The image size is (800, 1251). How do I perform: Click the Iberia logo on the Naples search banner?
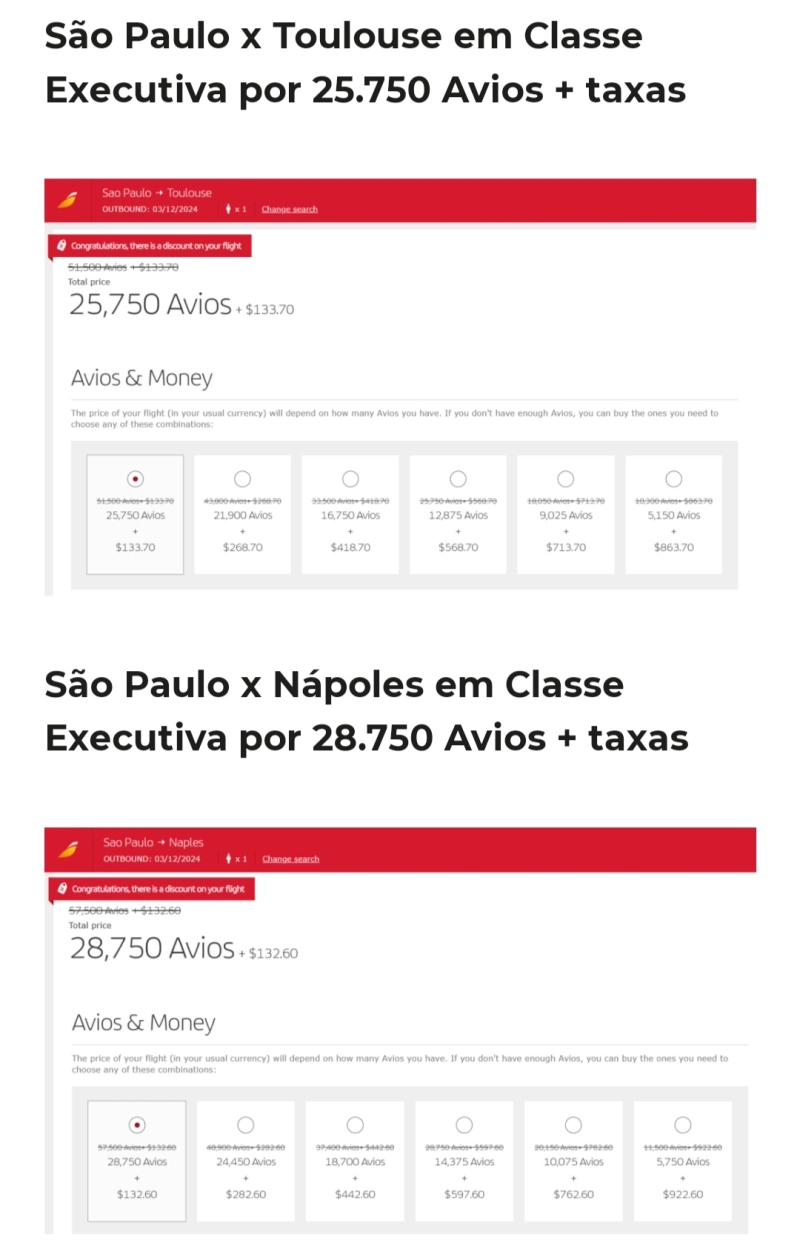pyautogui.click(x=70, y=849)
